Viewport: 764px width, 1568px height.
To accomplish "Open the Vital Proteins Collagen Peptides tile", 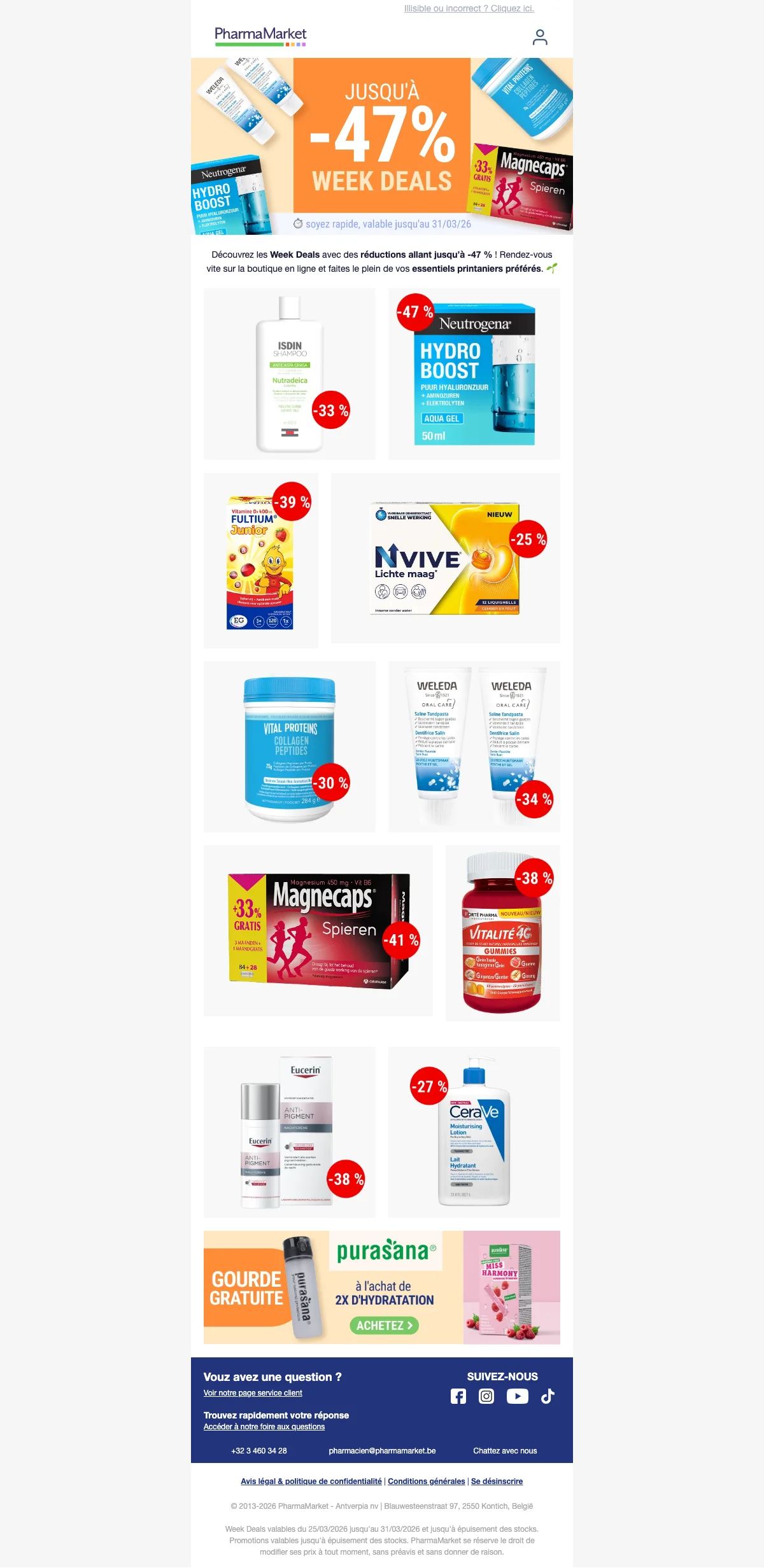I will (x=289, y=746).
